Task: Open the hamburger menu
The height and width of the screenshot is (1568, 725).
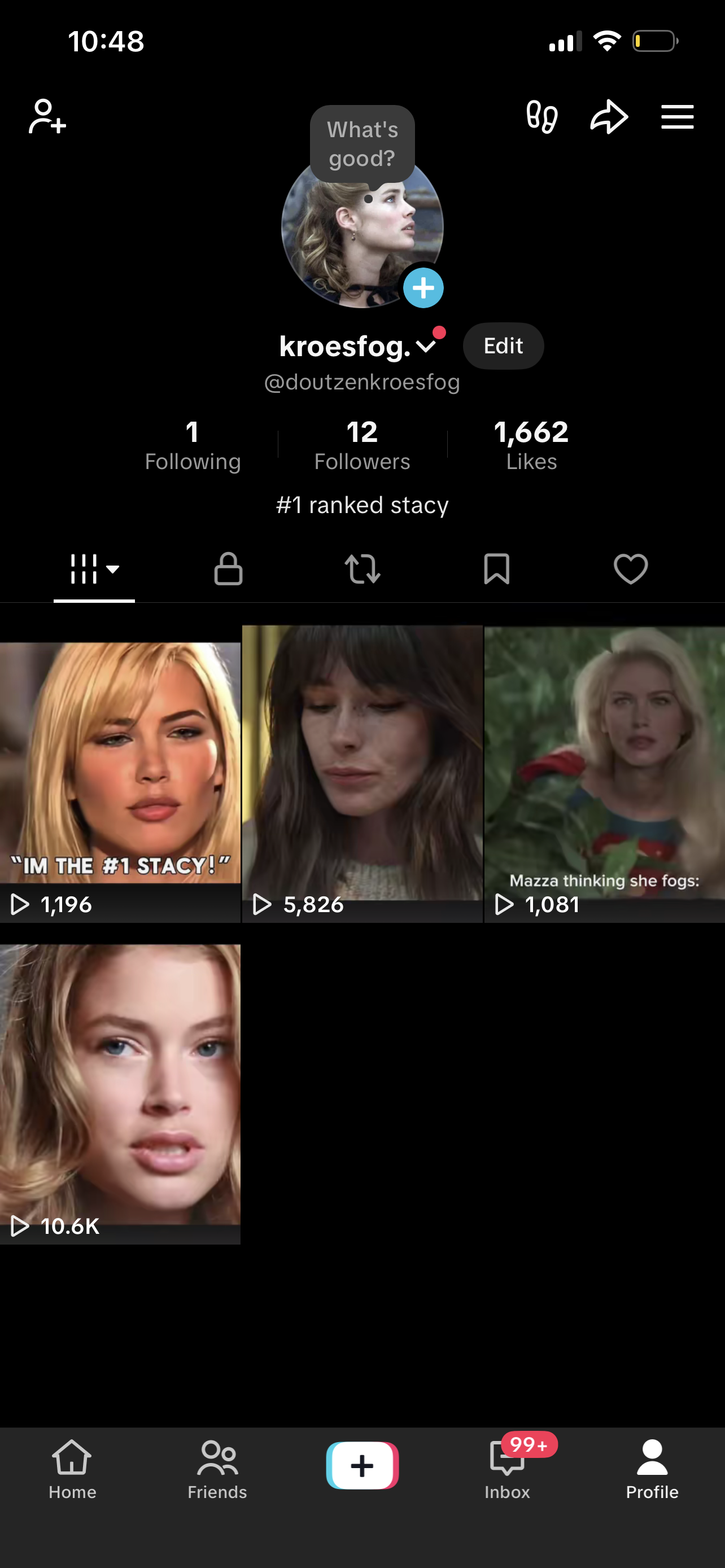Action: pos(677,116)
